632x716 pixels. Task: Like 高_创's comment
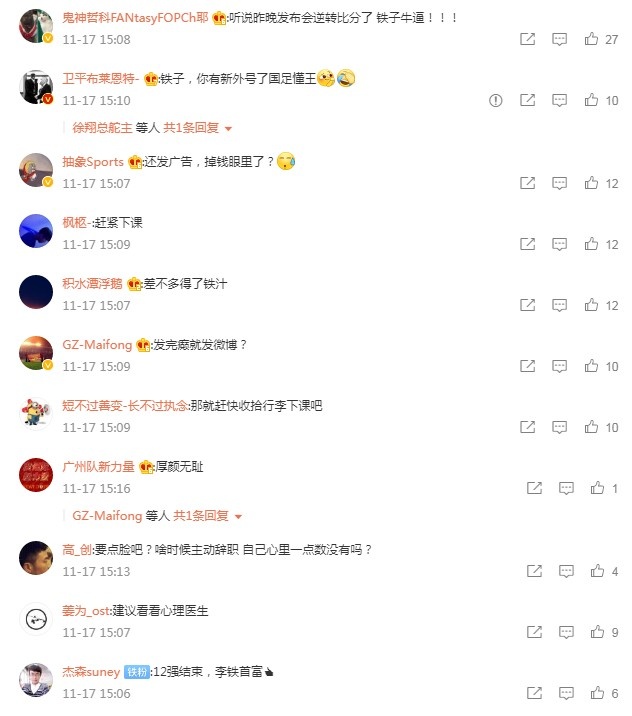(x=597, y=571)
